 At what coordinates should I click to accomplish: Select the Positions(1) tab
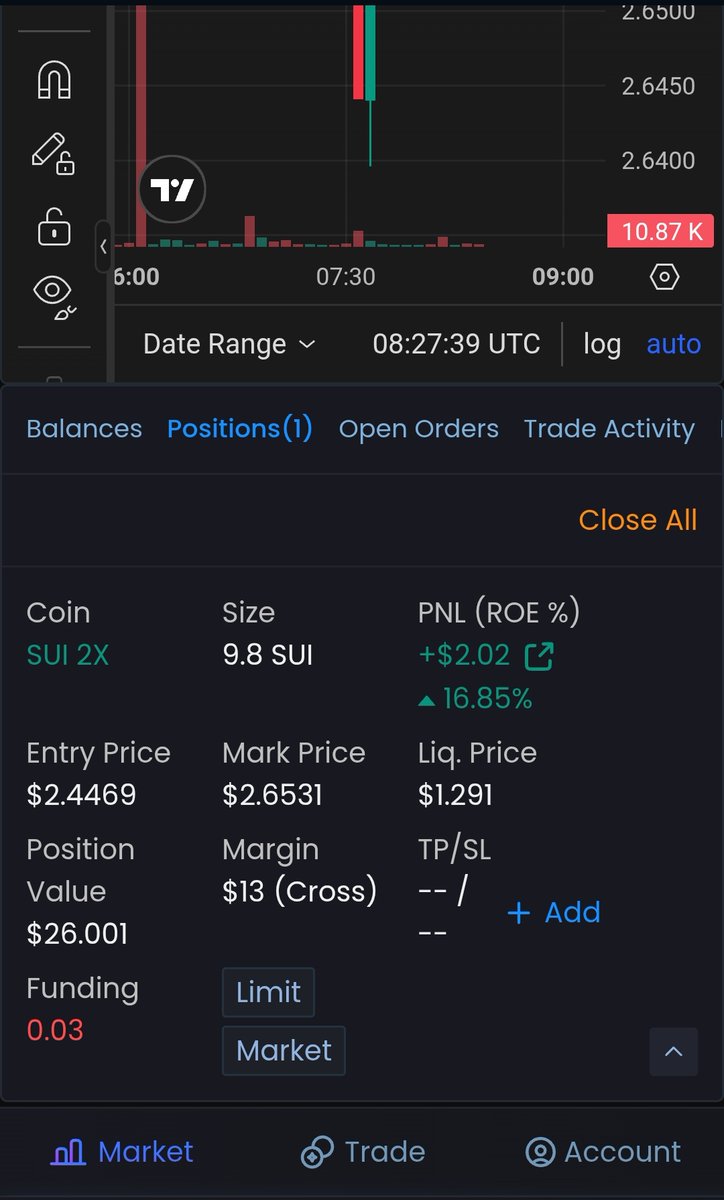coord(240,429)
